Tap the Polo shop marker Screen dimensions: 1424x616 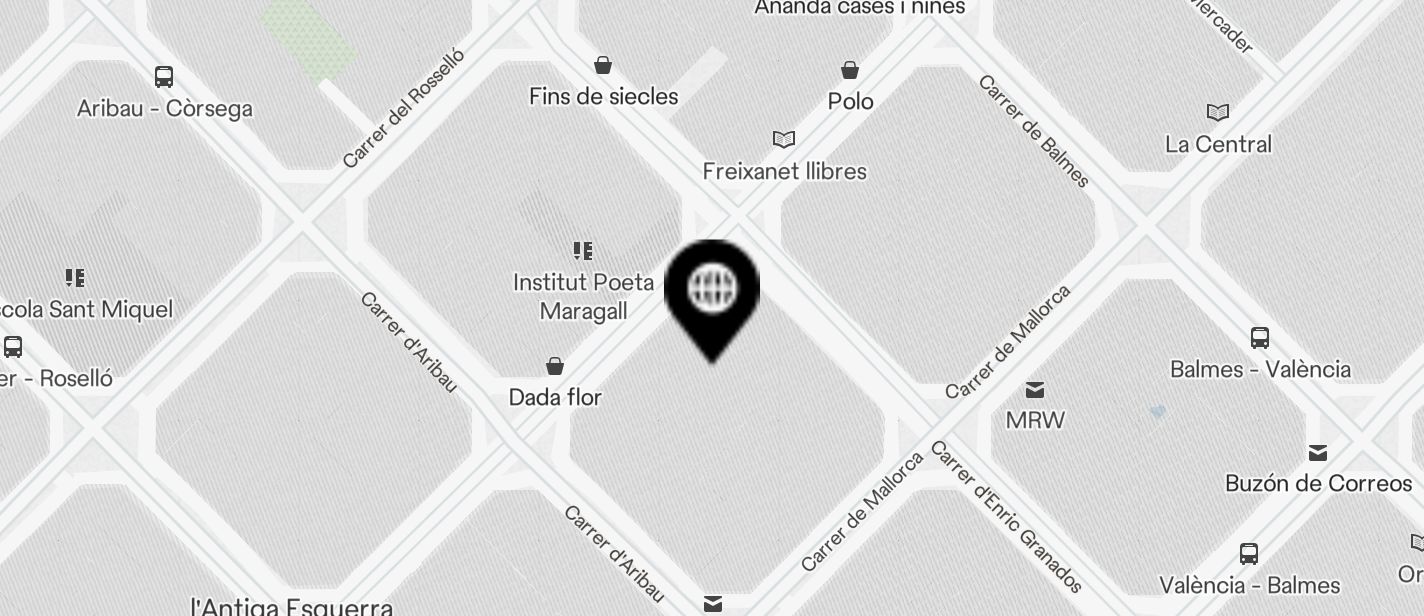[x=850, y=71]
